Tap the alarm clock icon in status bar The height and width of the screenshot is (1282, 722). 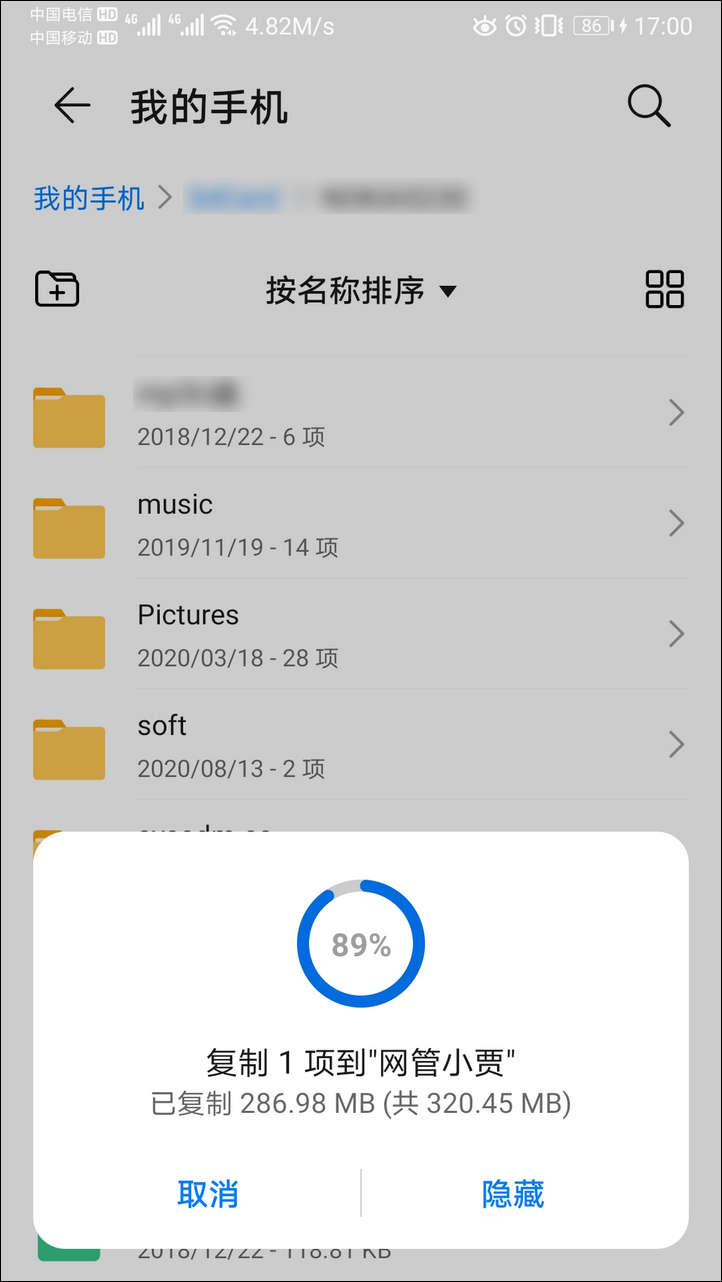[515, 26]
